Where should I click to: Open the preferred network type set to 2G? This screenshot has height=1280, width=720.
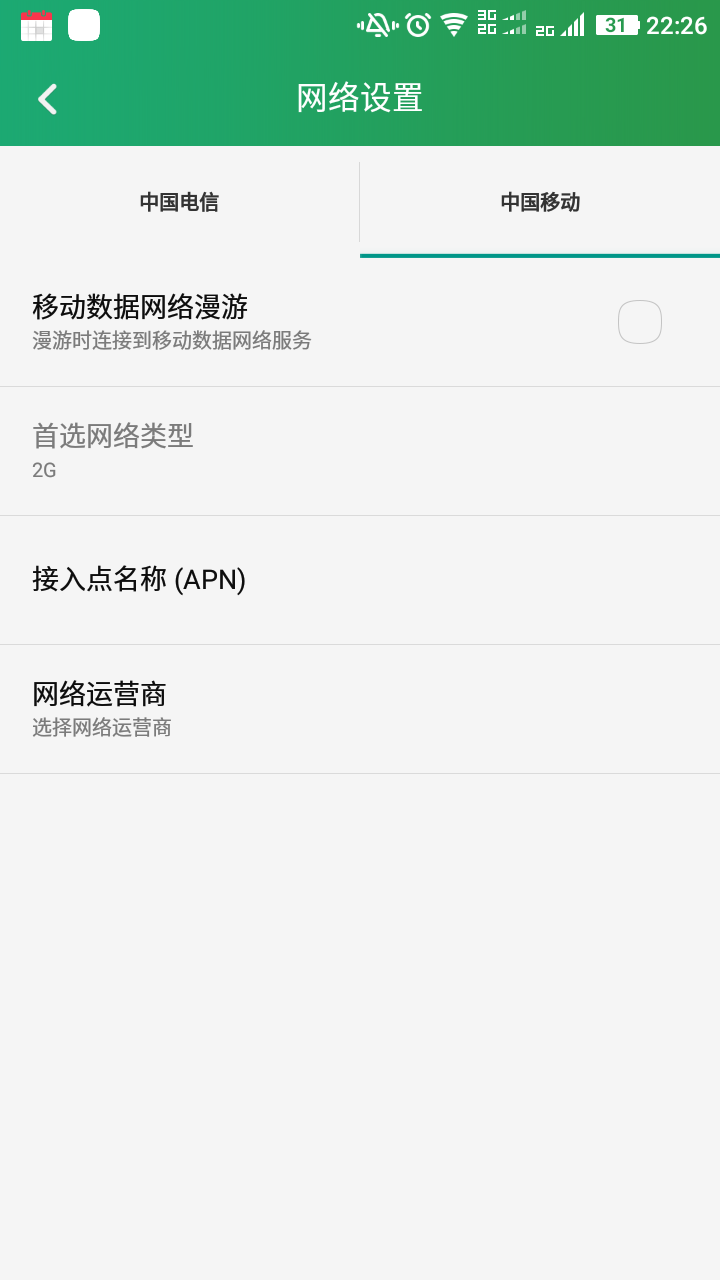point(360,449)
